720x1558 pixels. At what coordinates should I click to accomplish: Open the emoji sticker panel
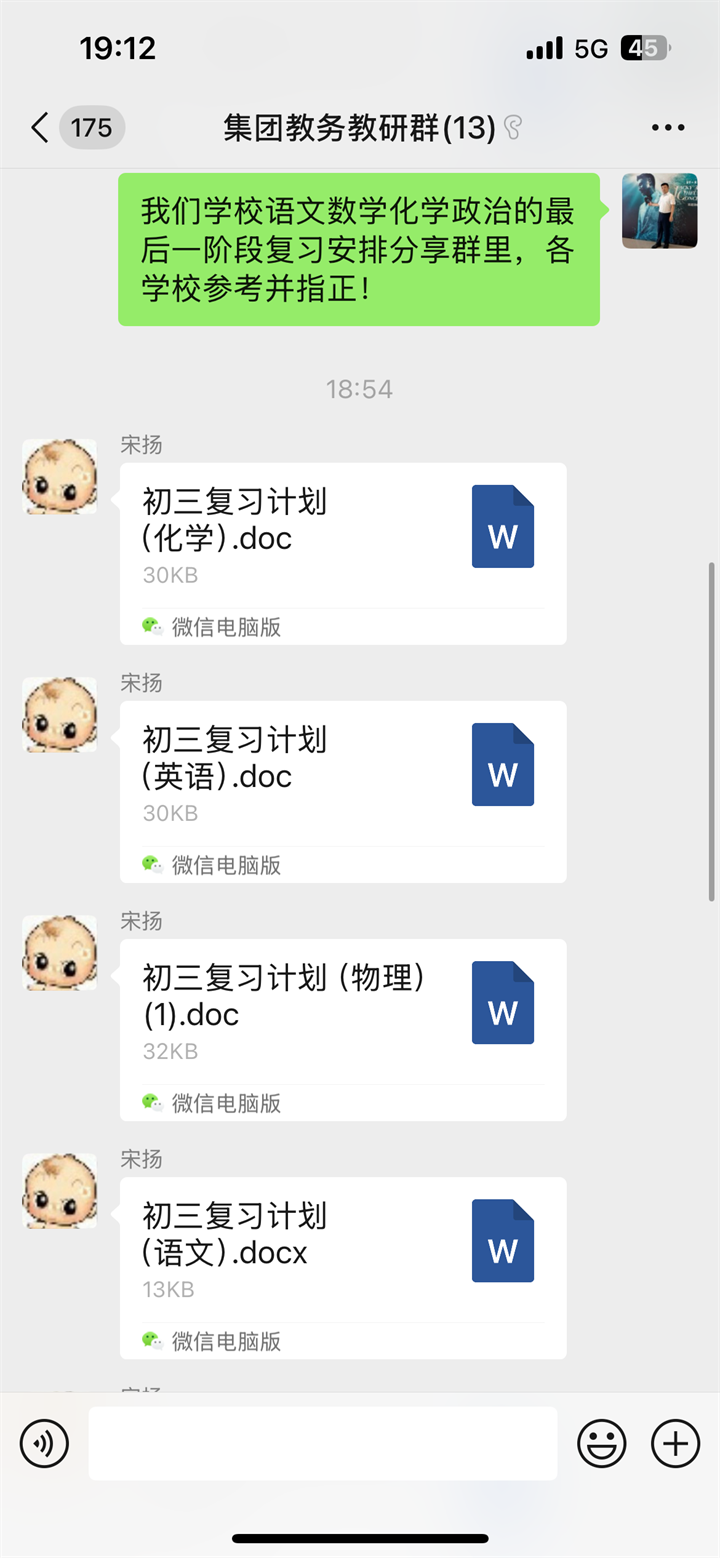pyautogui.click(x=602, y=1443)
